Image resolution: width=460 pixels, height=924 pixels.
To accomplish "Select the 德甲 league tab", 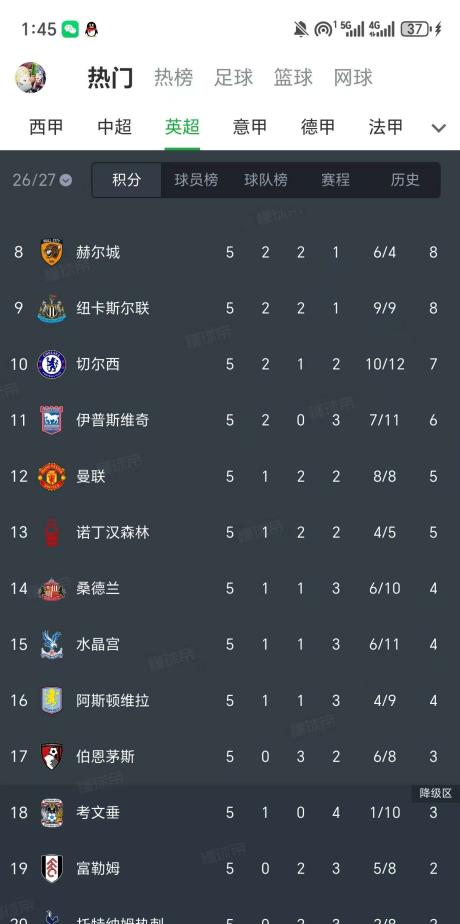I will tap(318, 127).
